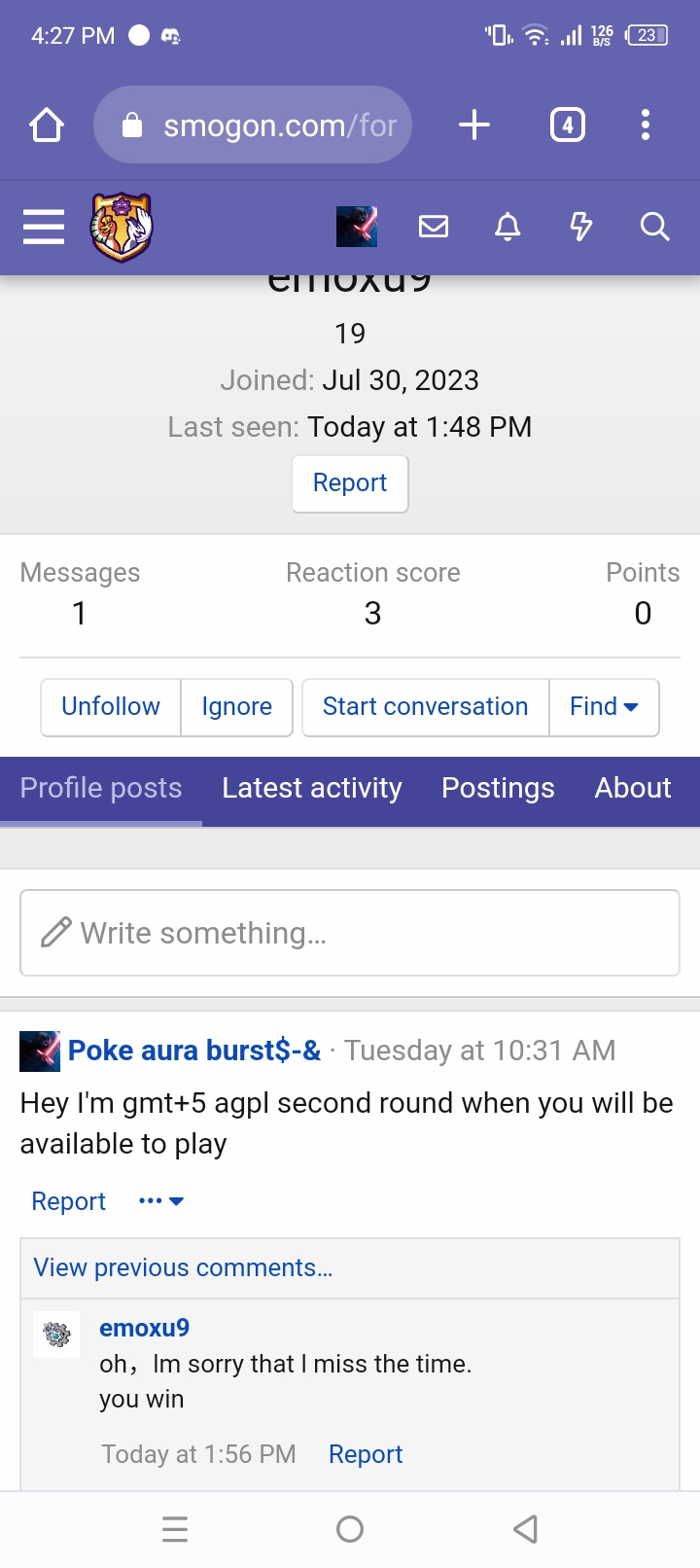Expand View previous comments
This screenshot has width=700, height=1568.
tap(183, 1268)
